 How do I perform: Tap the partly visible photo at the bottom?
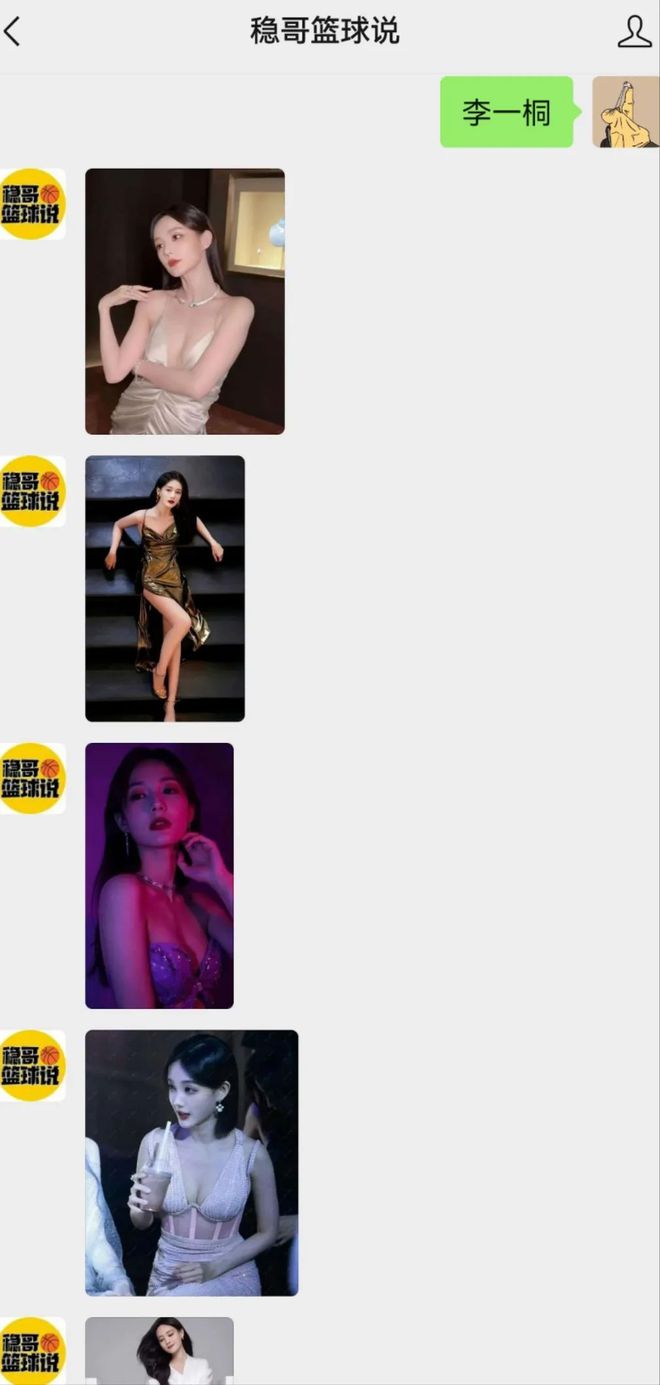coord(159,1350)
